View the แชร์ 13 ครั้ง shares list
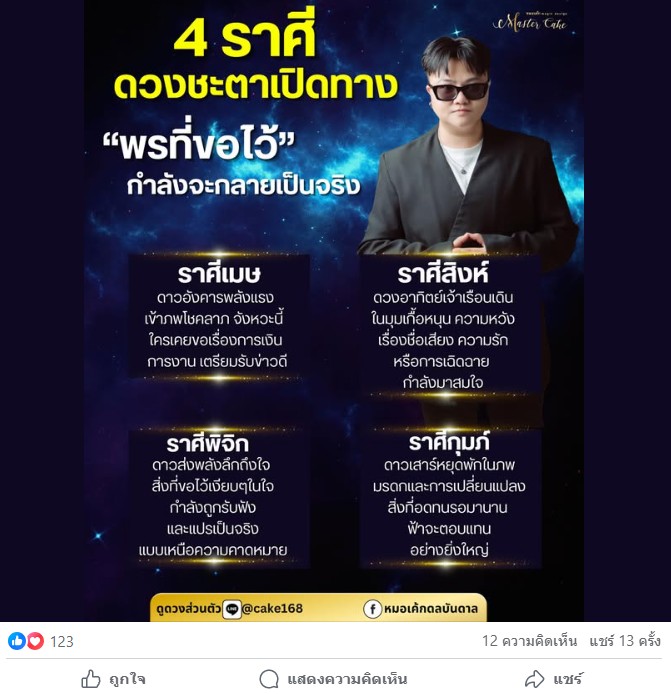The height and width of the screenshot is (694, 671). pyautogui.click(x=625, y=642)
